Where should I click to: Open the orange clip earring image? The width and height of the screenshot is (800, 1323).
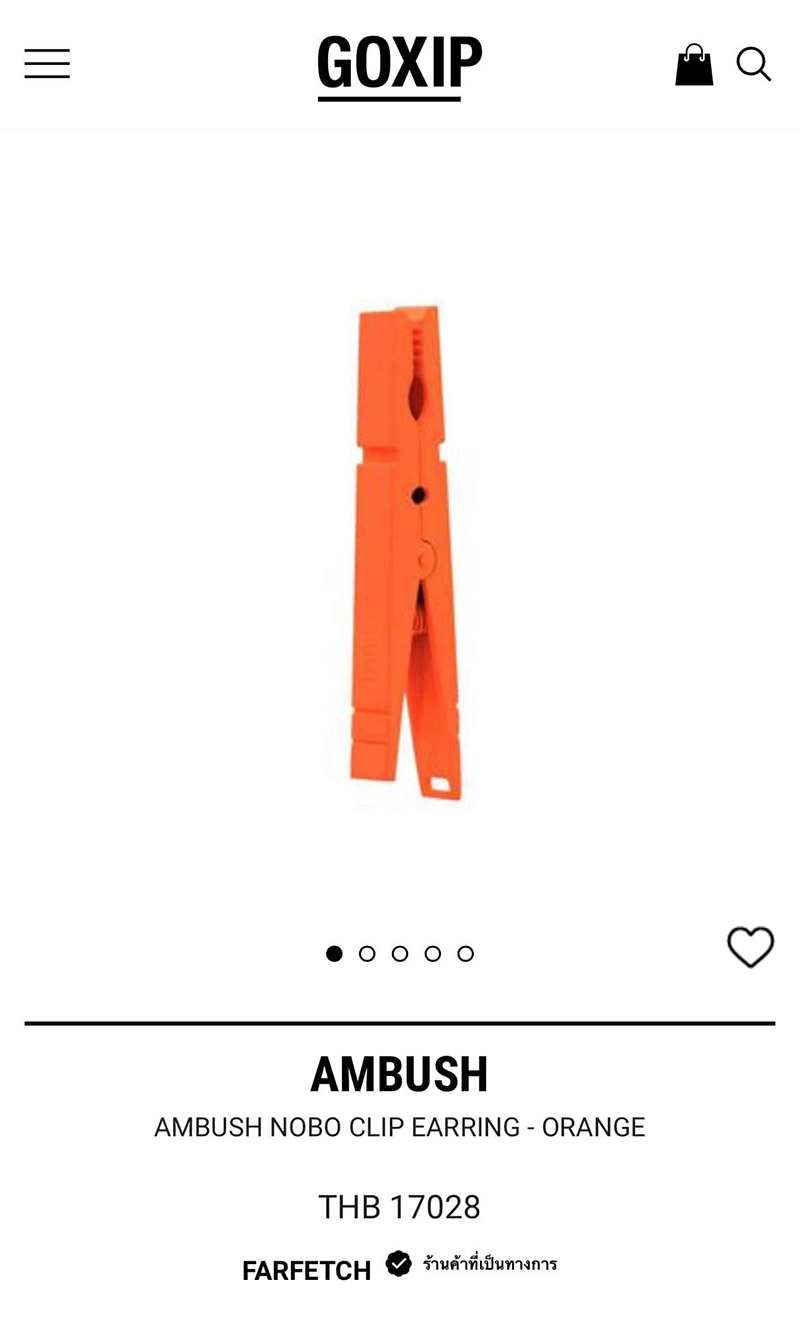coord(407,554)
